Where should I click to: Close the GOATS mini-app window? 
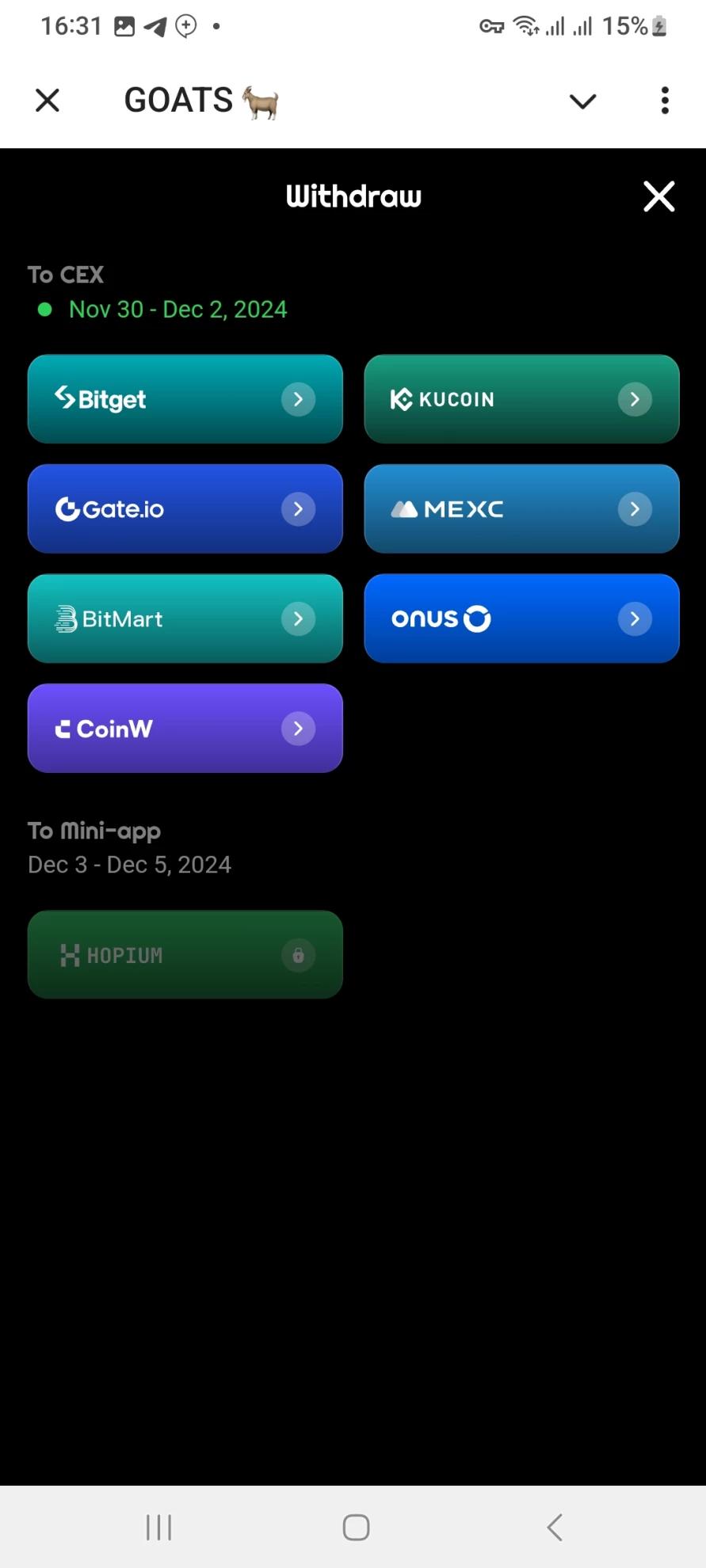click(x=48, y=101)
